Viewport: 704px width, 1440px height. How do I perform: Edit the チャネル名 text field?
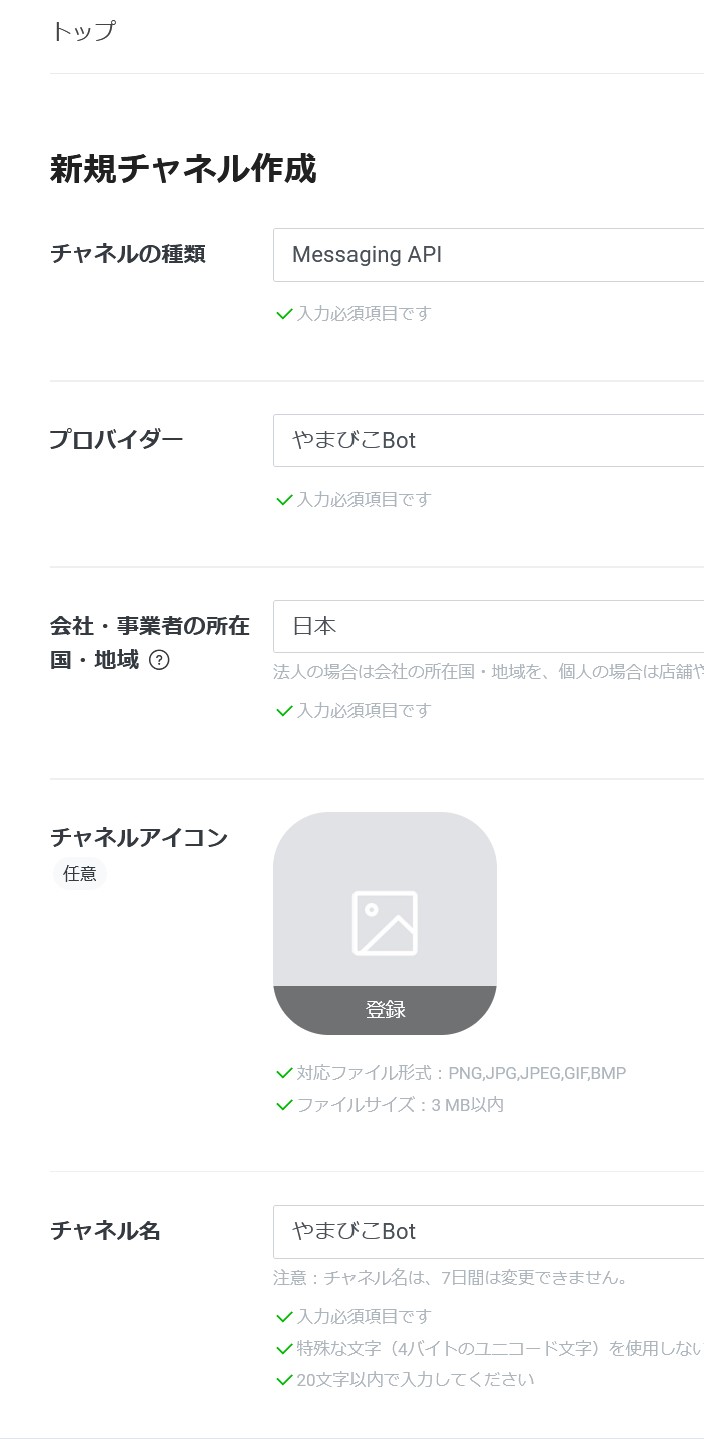(x=488, y=1232)
